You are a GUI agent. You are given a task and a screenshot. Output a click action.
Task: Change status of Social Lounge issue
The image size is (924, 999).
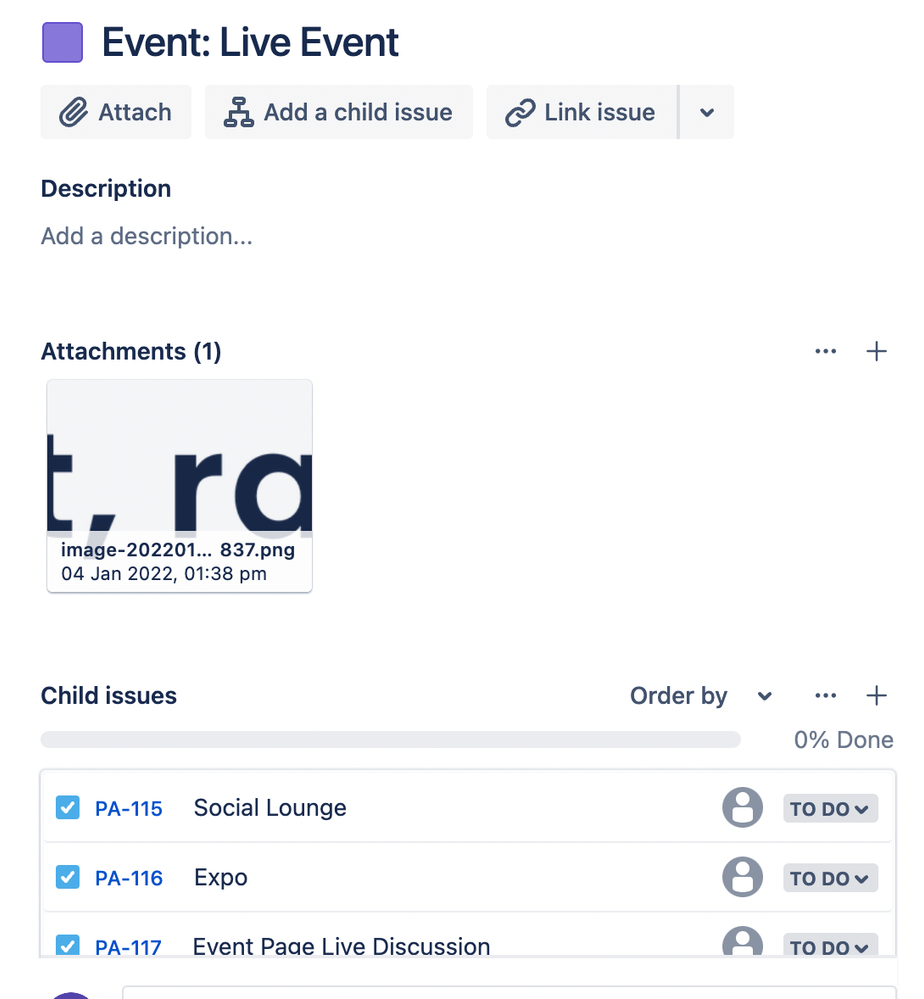[830, 809]
